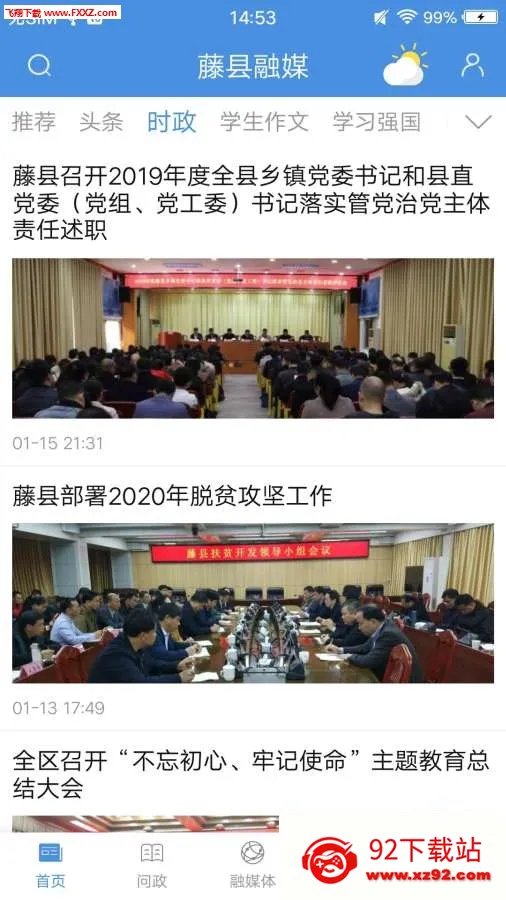506x900 pixels.
Task: Expand the channel list chevron
Action: point(478,122)
